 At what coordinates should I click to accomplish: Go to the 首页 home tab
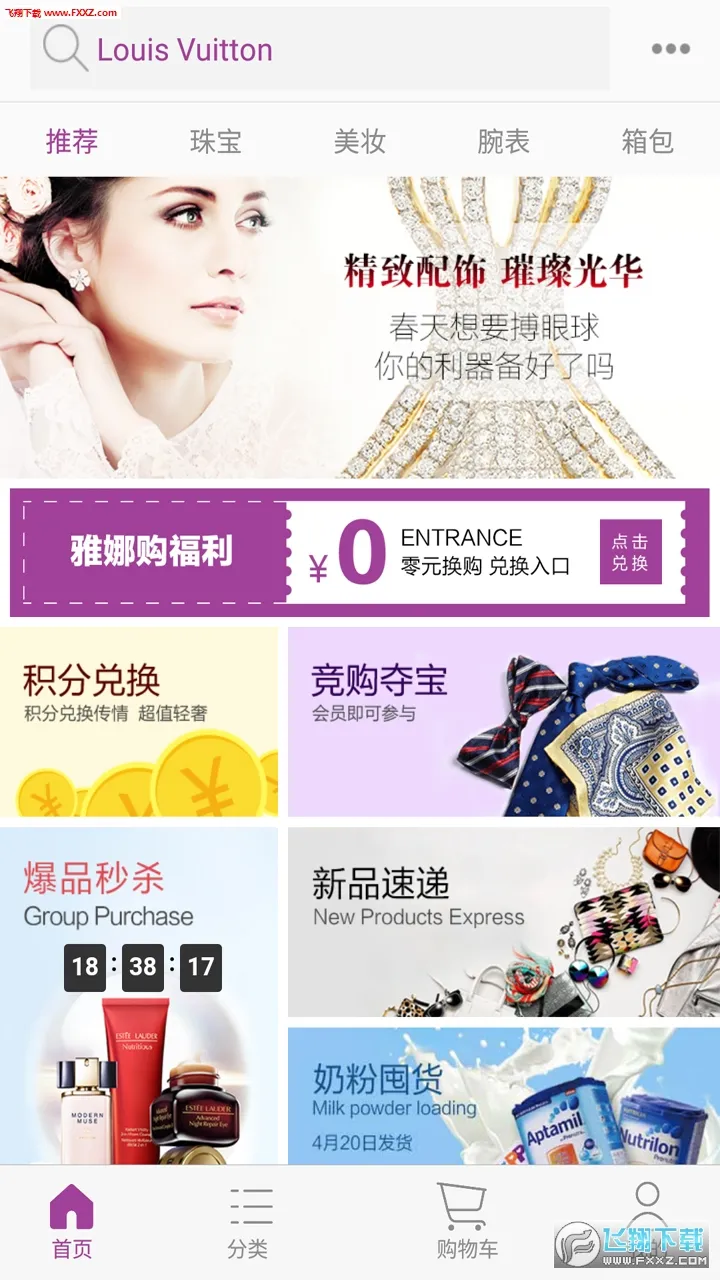pos(72,1222)
